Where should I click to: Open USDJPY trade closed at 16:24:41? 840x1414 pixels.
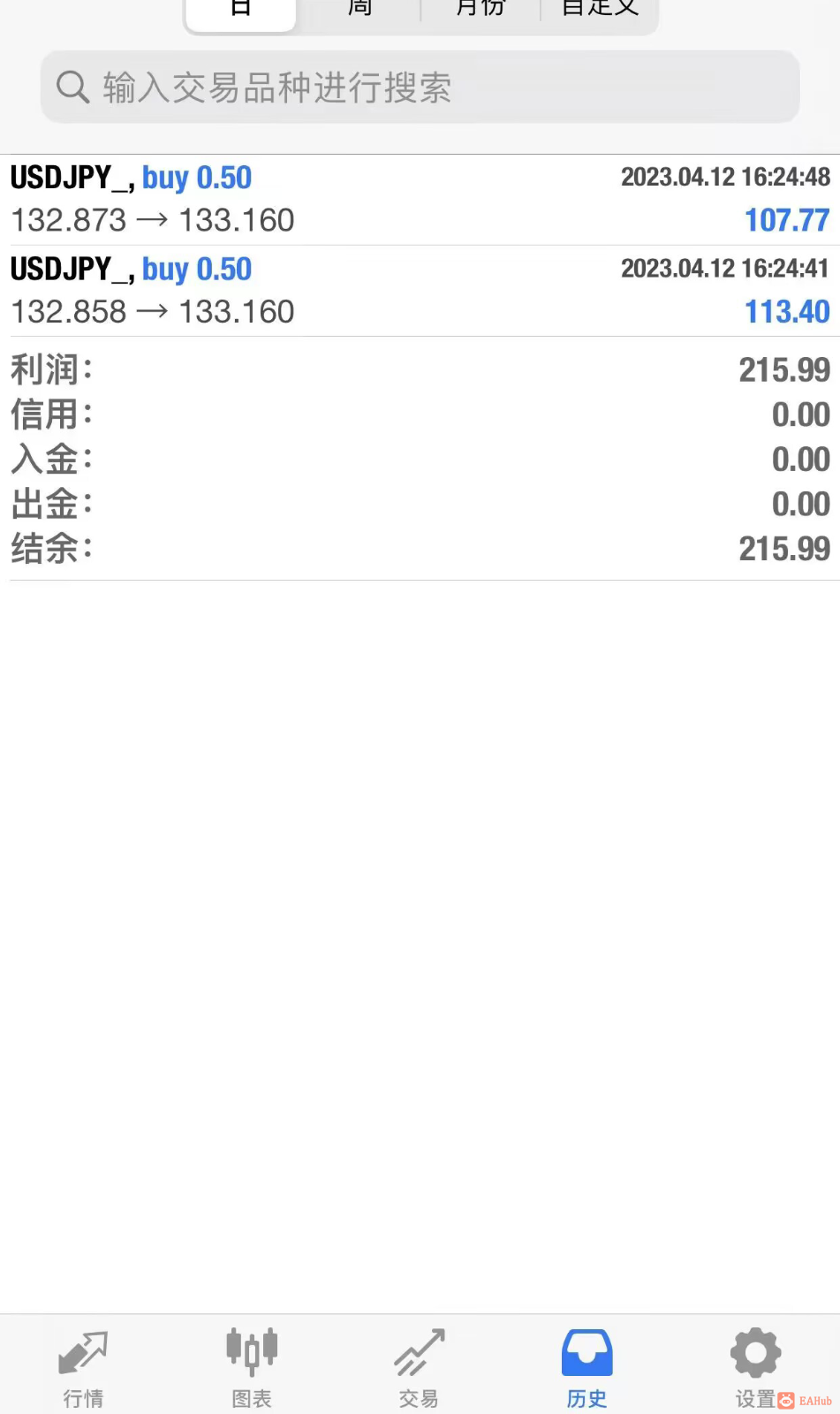pos(420,291)
